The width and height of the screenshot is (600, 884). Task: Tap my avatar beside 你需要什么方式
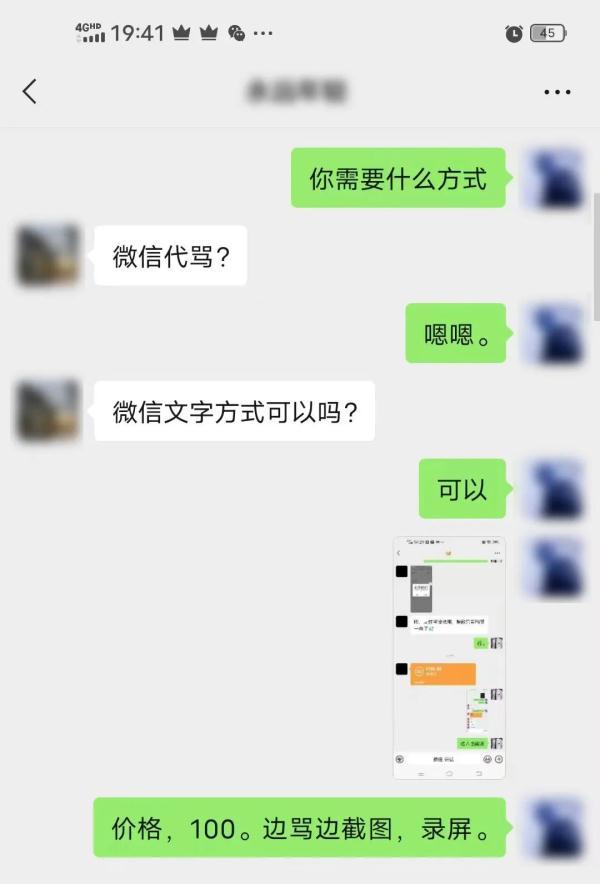point(555,177)
